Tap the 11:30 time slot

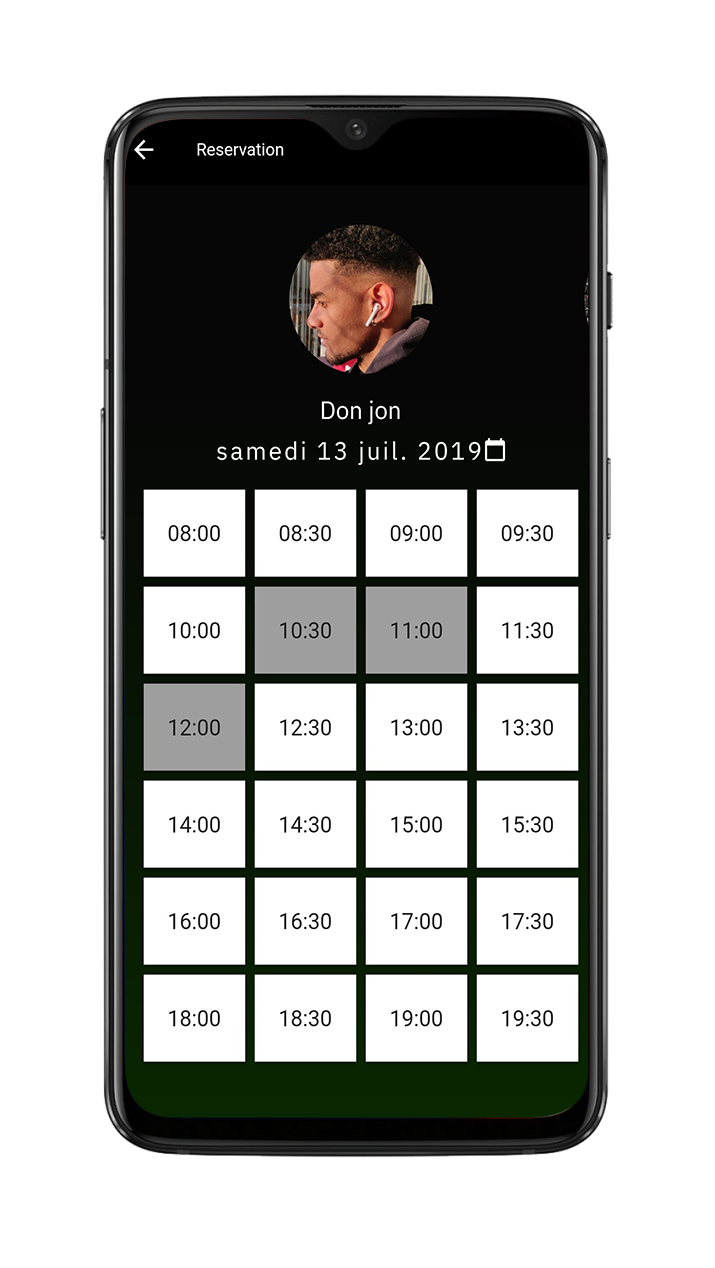pyautogui.click(x=527, y=630)
